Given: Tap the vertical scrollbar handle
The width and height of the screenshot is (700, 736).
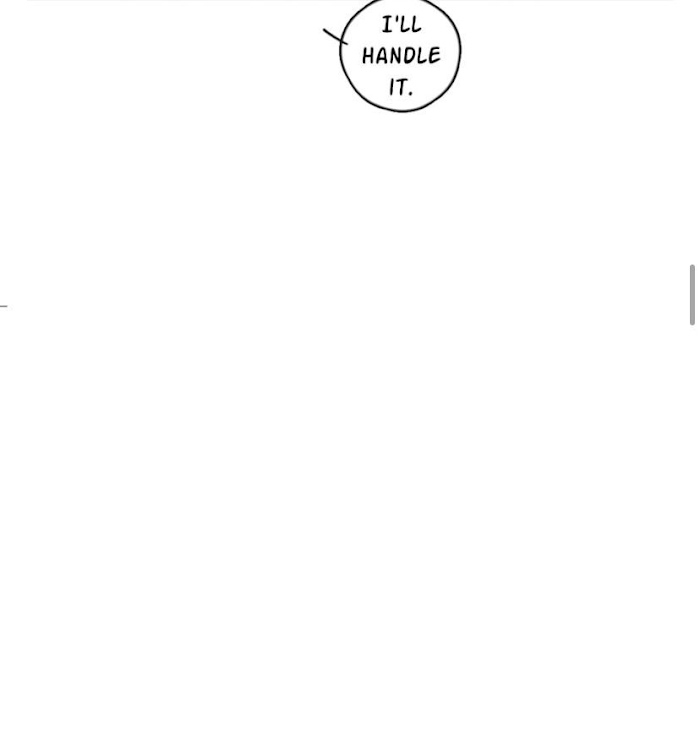Looking at the screenshot, I should point(692,295).
